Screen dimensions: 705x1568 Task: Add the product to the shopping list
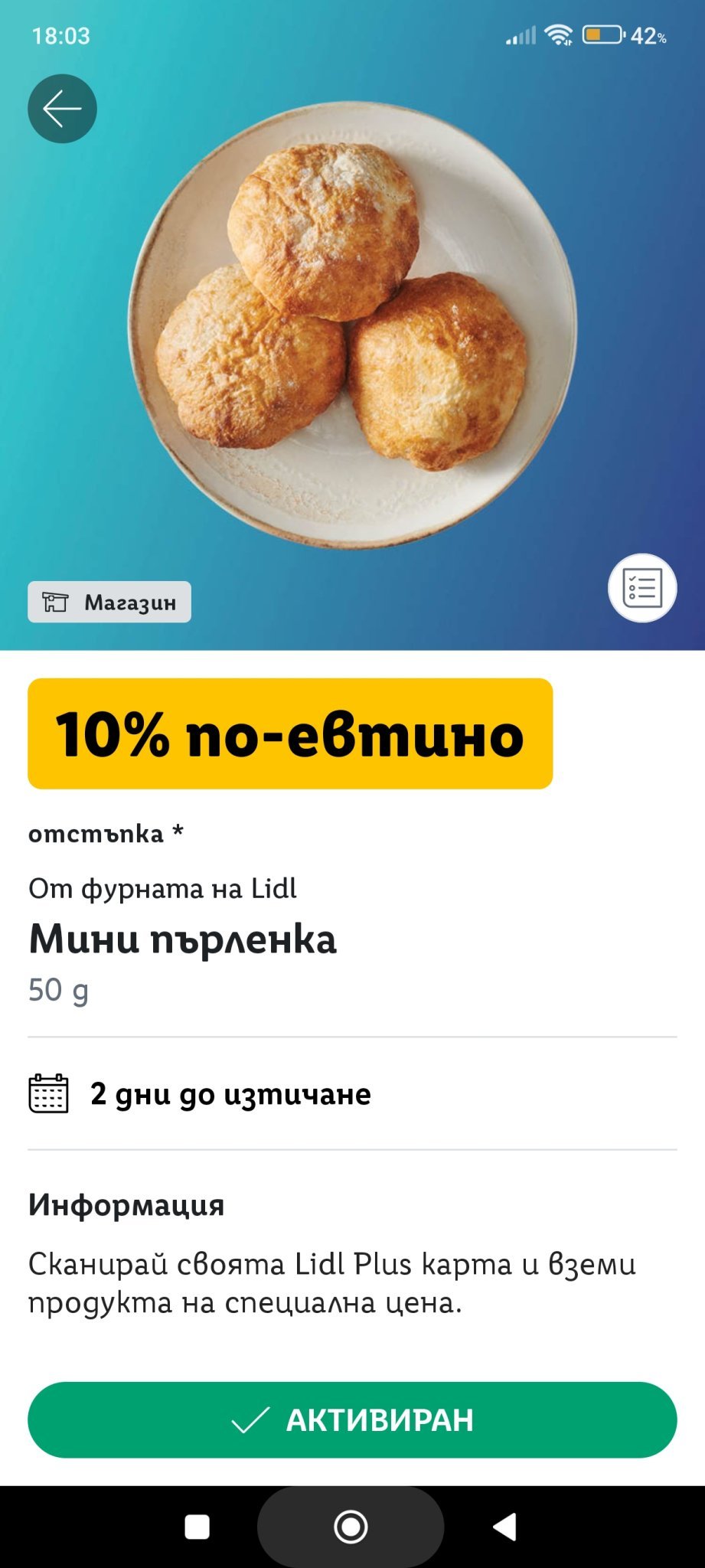[642, 588]
